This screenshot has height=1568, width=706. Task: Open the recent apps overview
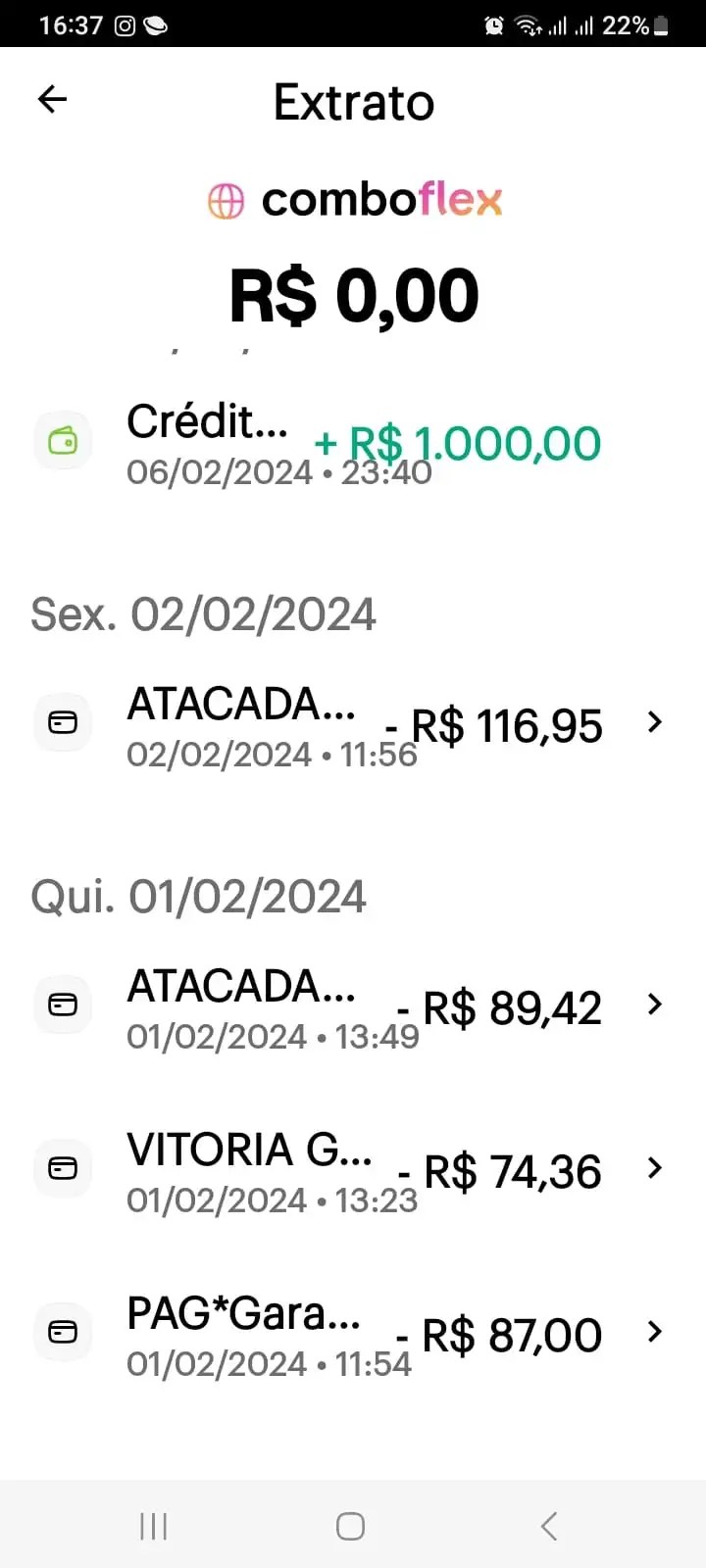coord(154,1526)
